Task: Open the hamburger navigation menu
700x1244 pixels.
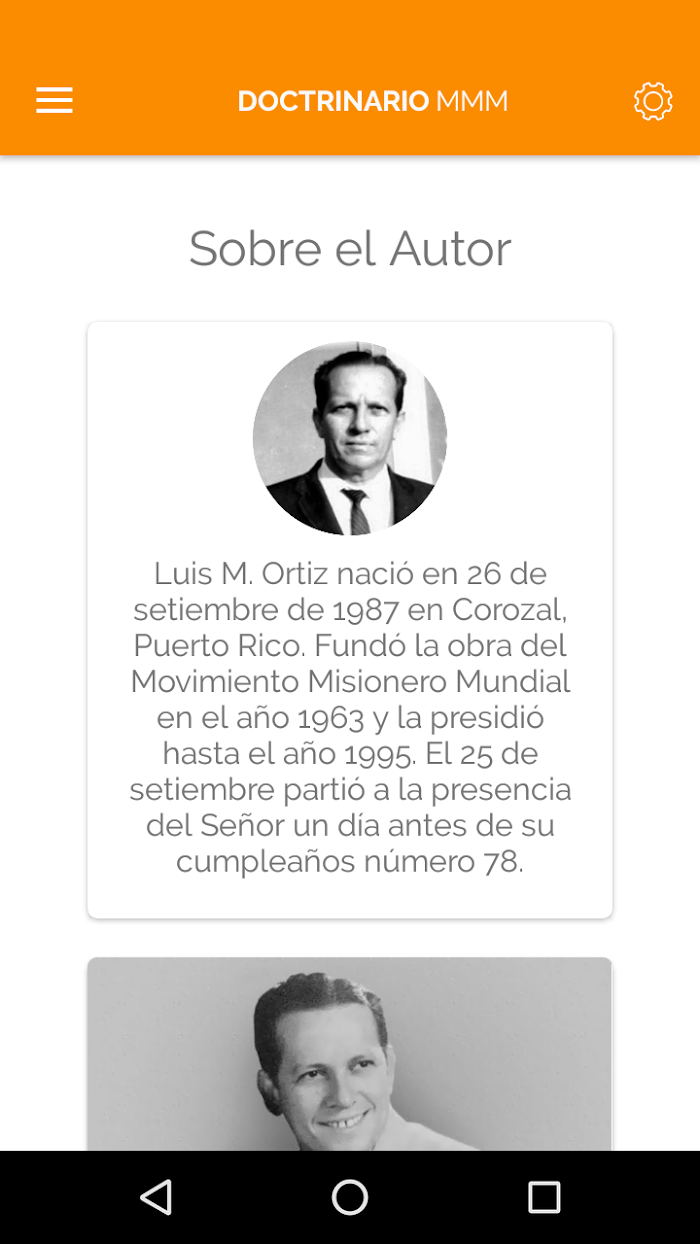Action: click(54, 101)
